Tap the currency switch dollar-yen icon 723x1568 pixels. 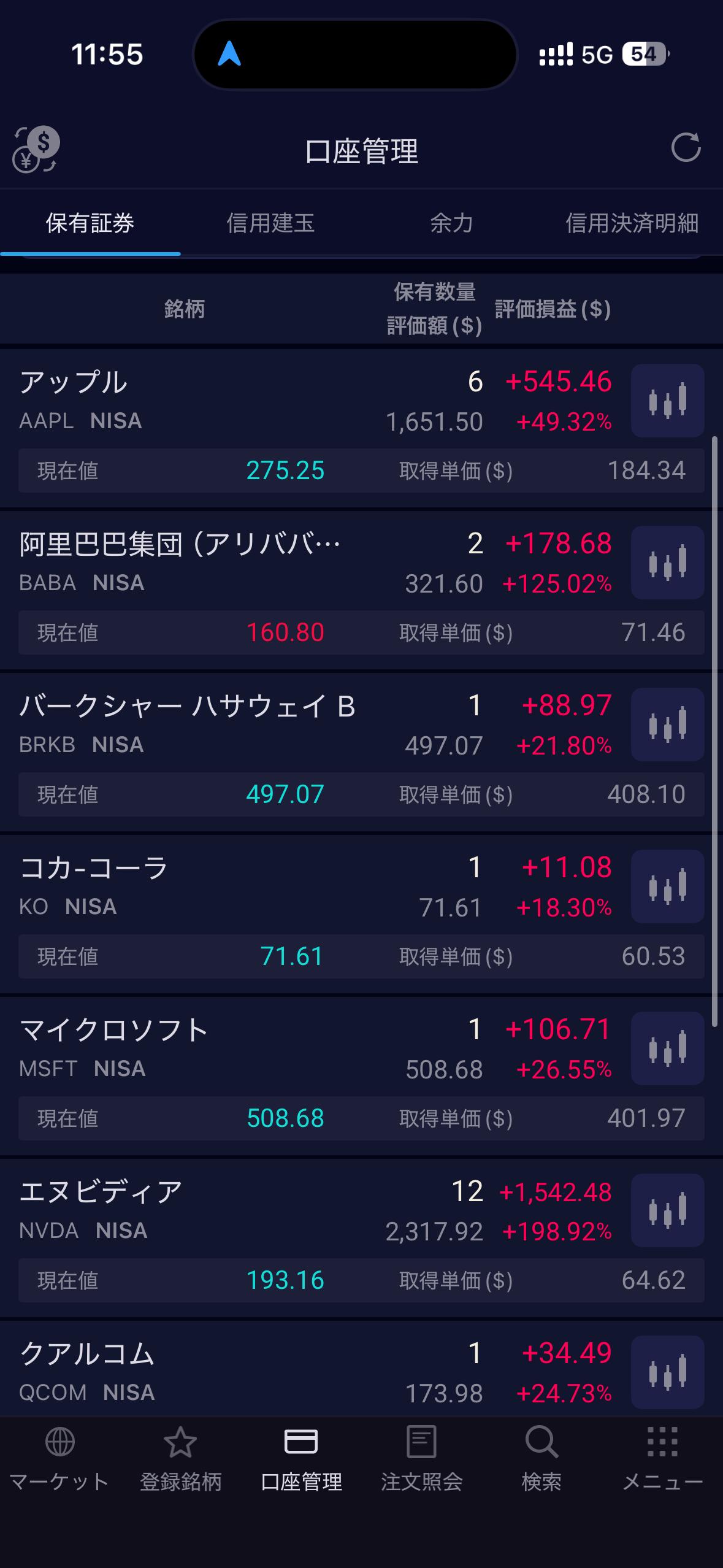(x=36, y=149)
